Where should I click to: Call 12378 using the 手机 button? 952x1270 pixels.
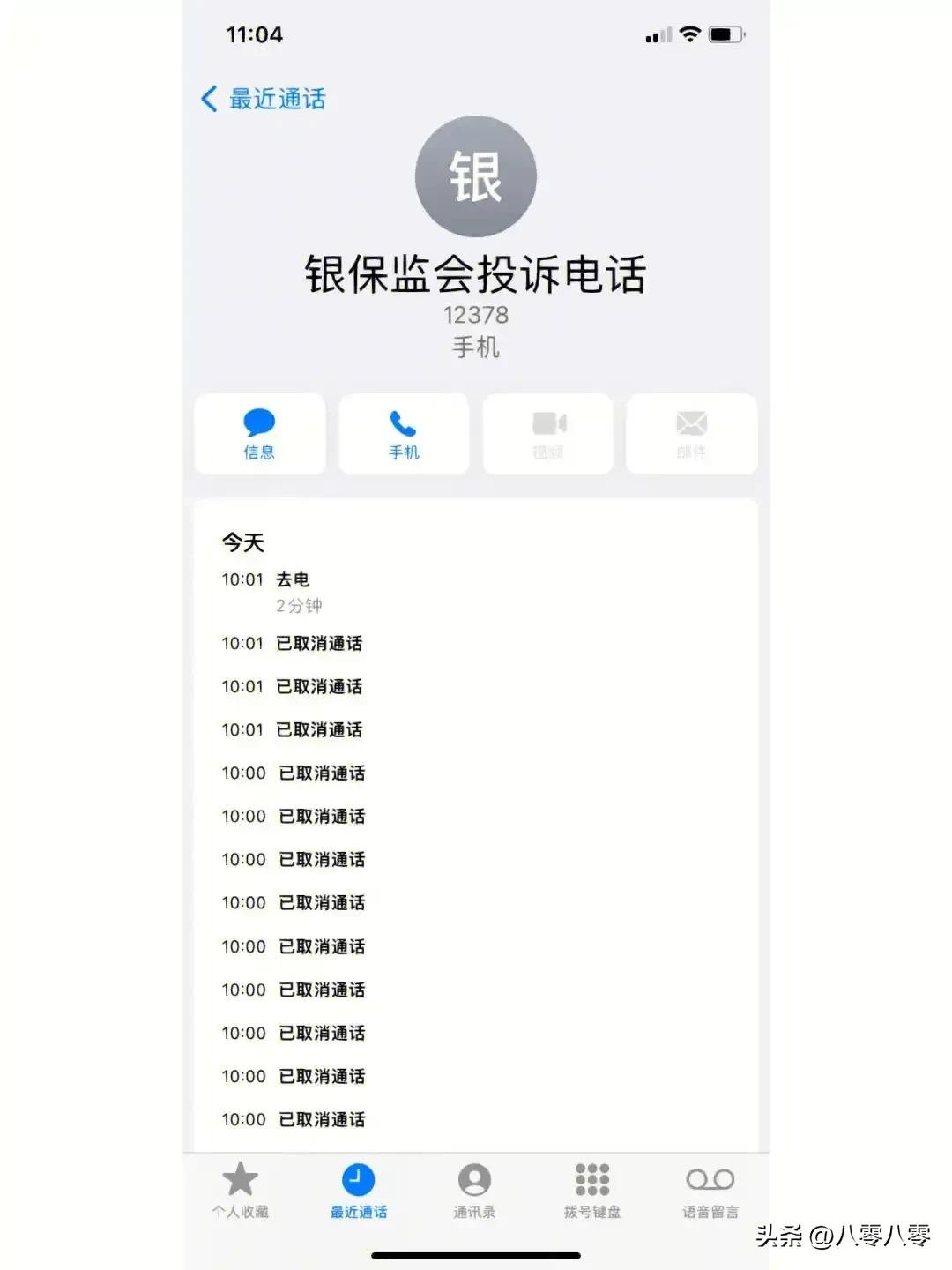pyautogui.click(x=404, y=434)
